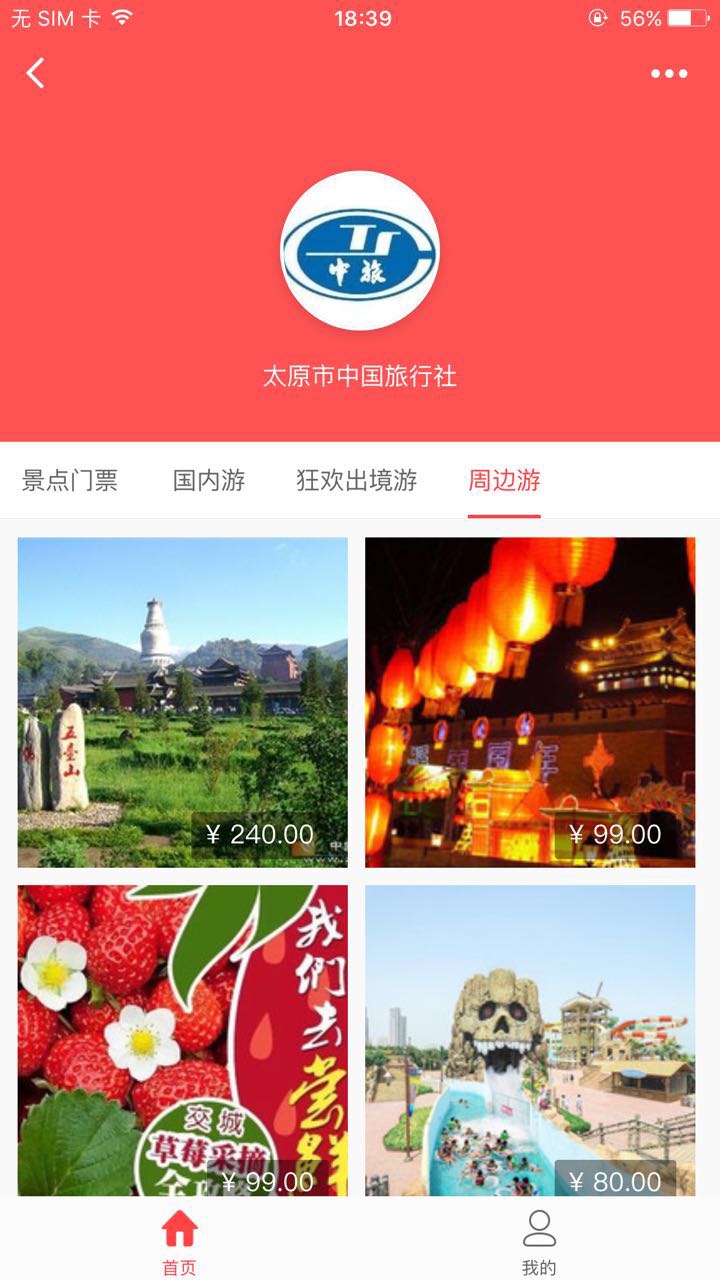Image resolution: width=720 pixels, height=1280 pixels.
Task: Open the strawberry picking 草莓采摘 card
Action: (x=183, y=1040)
